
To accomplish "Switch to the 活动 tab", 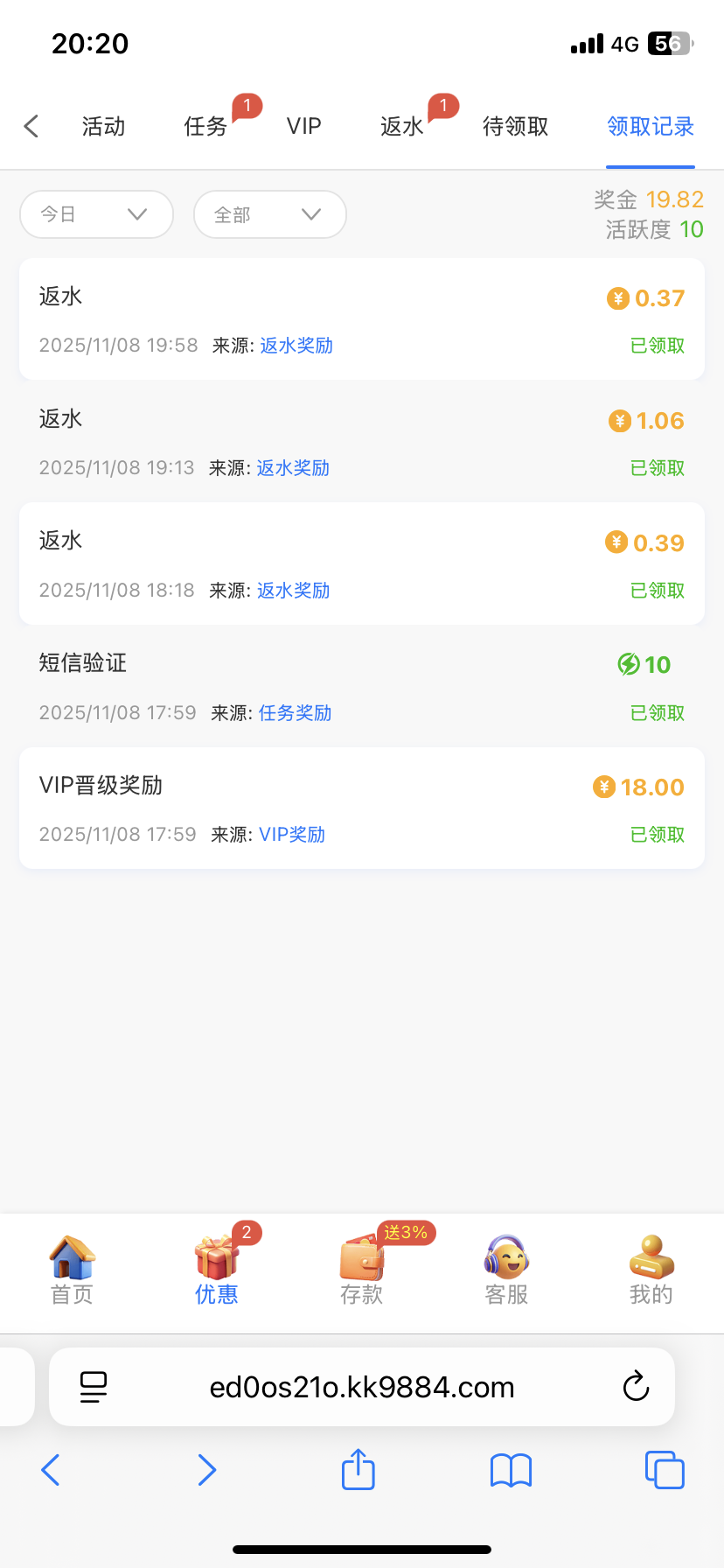I will coord(103,127).
